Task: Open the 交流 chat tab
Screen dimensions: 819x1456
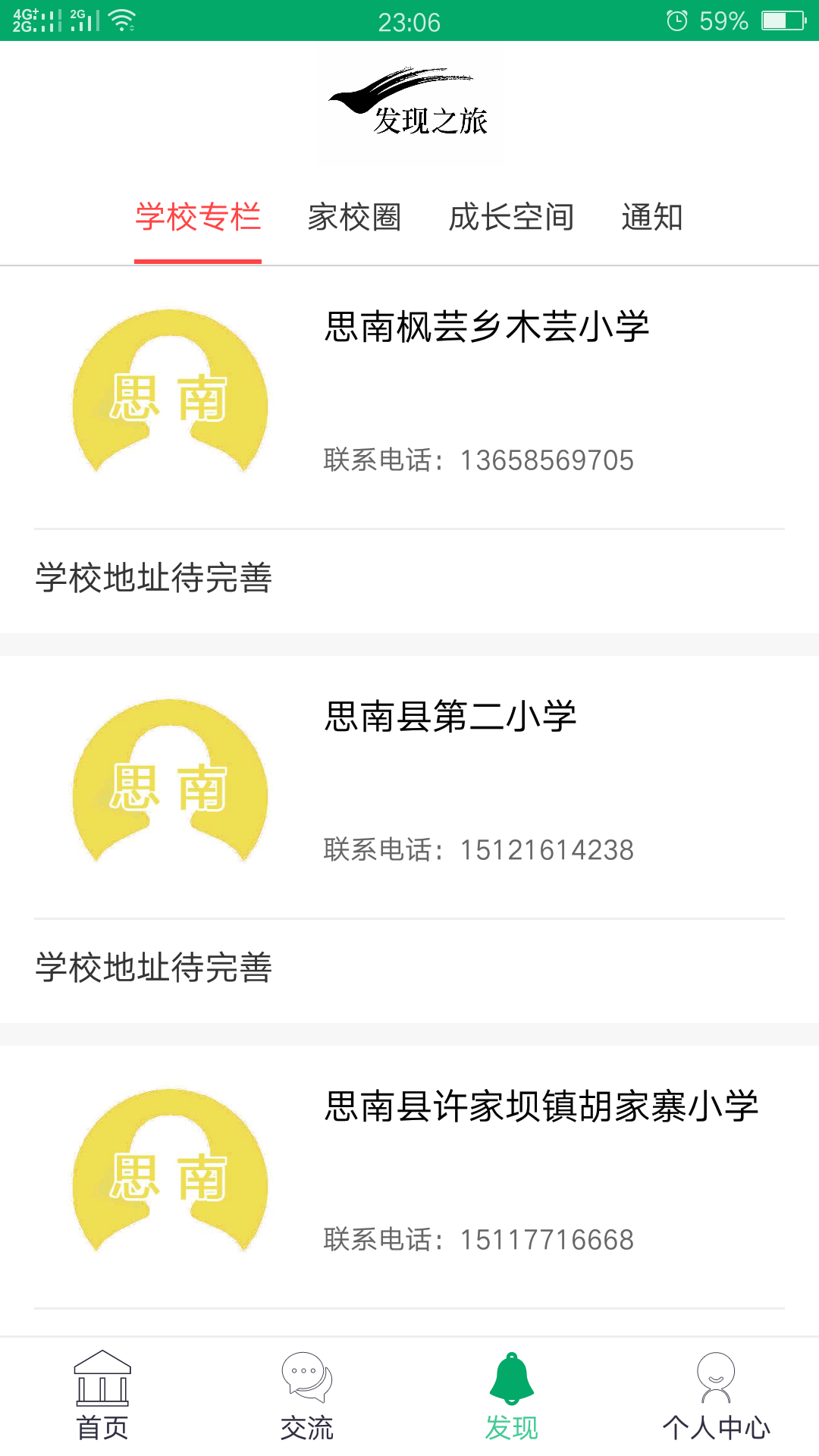Action: tap(307, 1396)
